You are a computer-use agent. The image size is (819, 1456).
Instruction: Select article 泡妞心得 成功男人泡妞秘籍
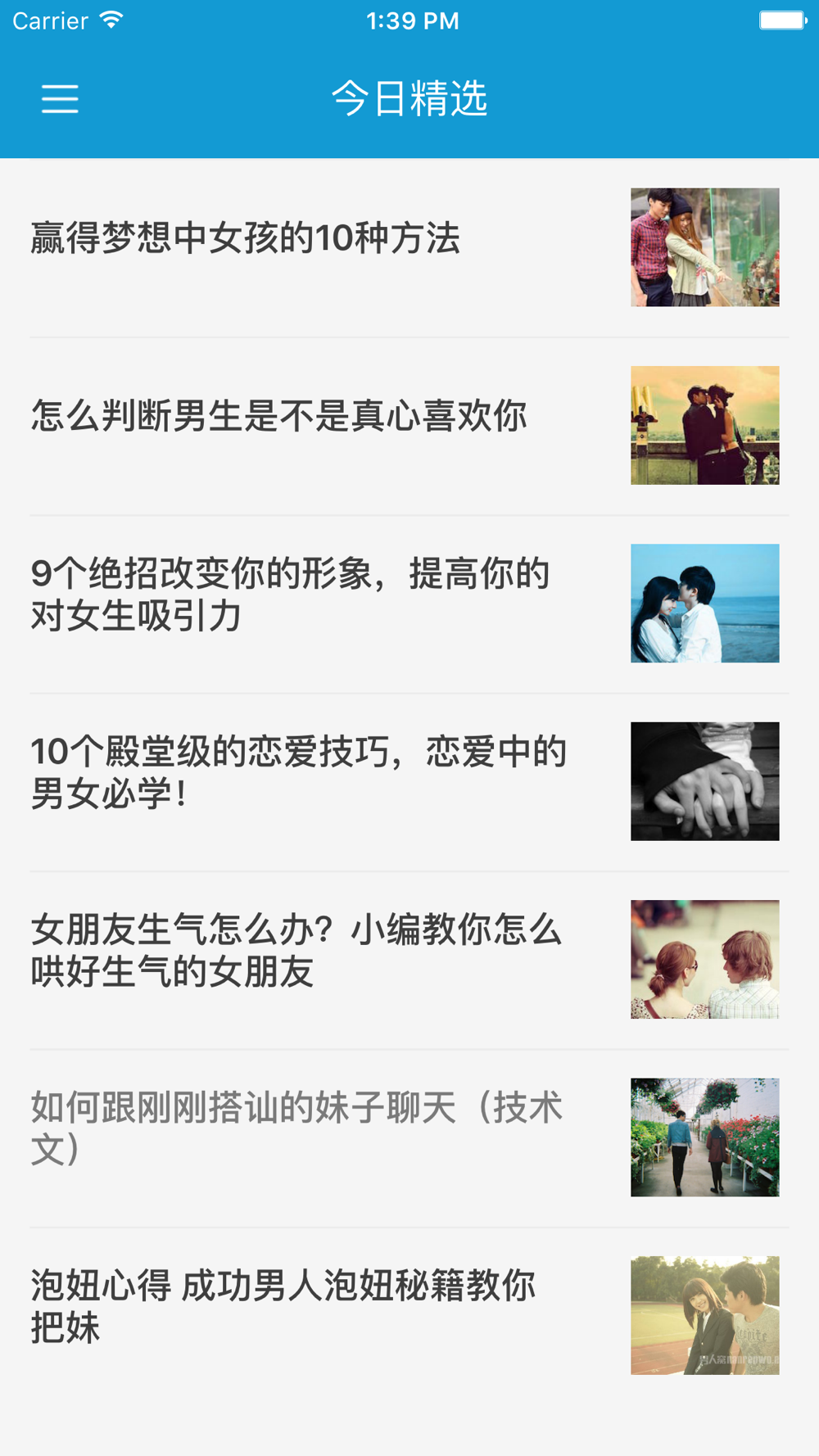409,1316
